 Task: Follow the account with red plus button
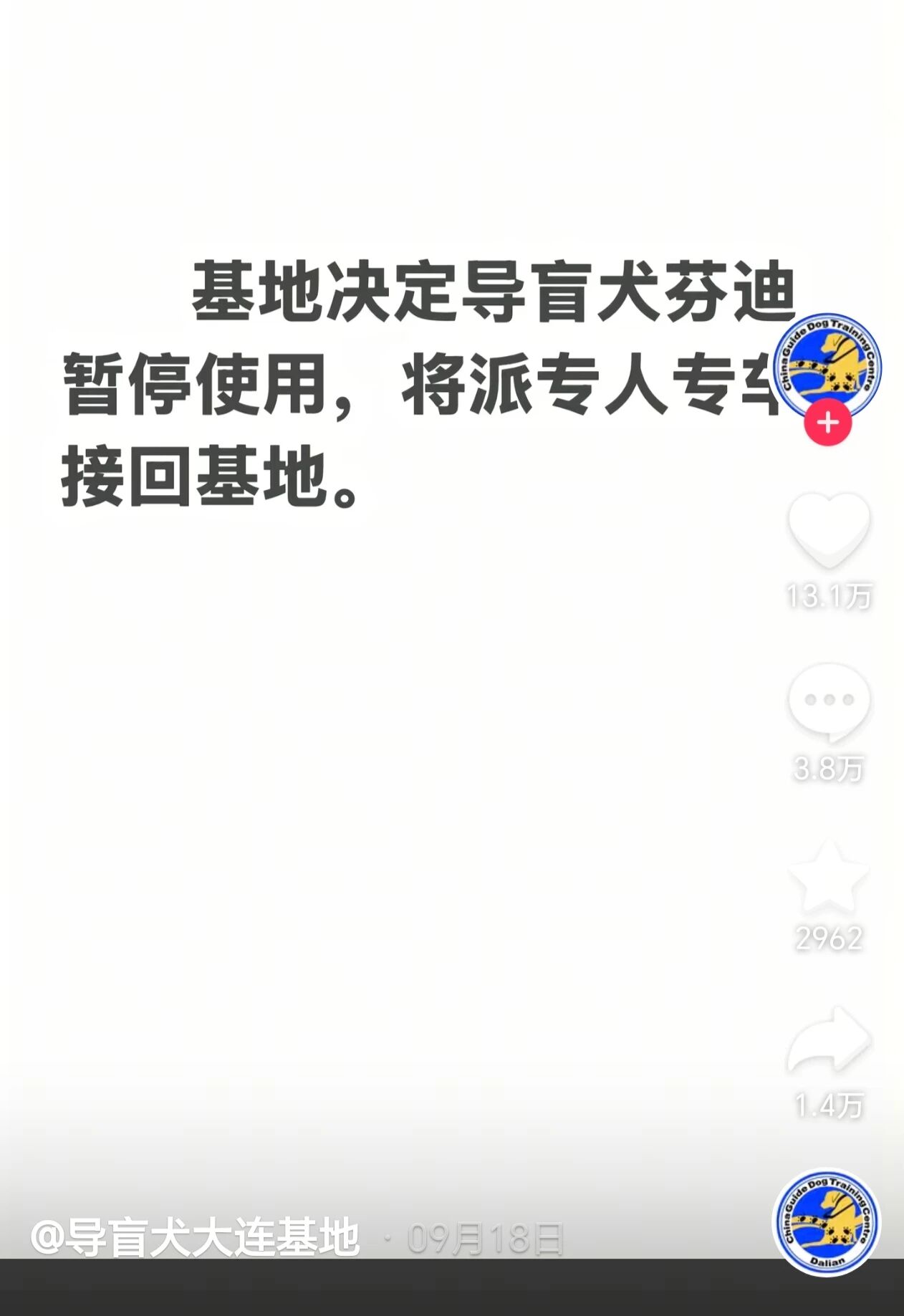(828, 423)
